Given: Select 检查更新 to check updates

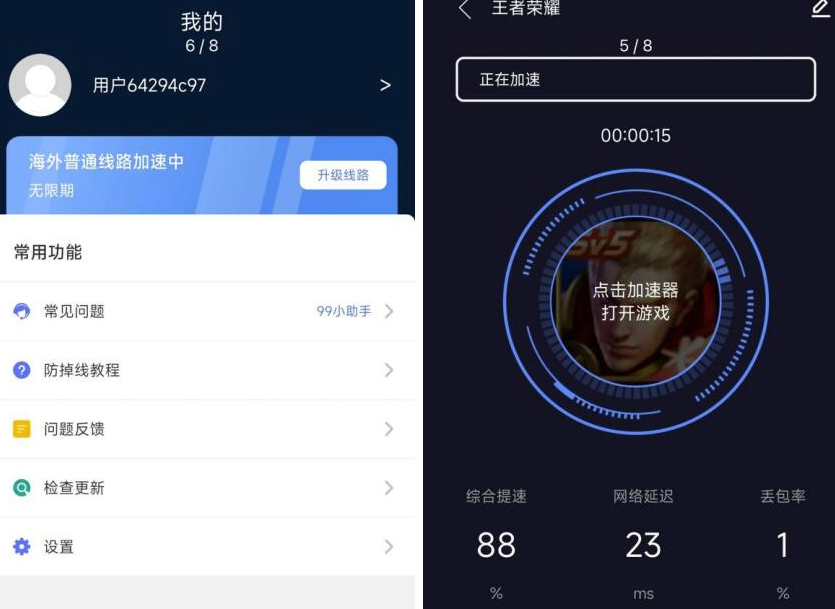Looking at the screenshot, I should pyautogui.click(x=207, y=488).
